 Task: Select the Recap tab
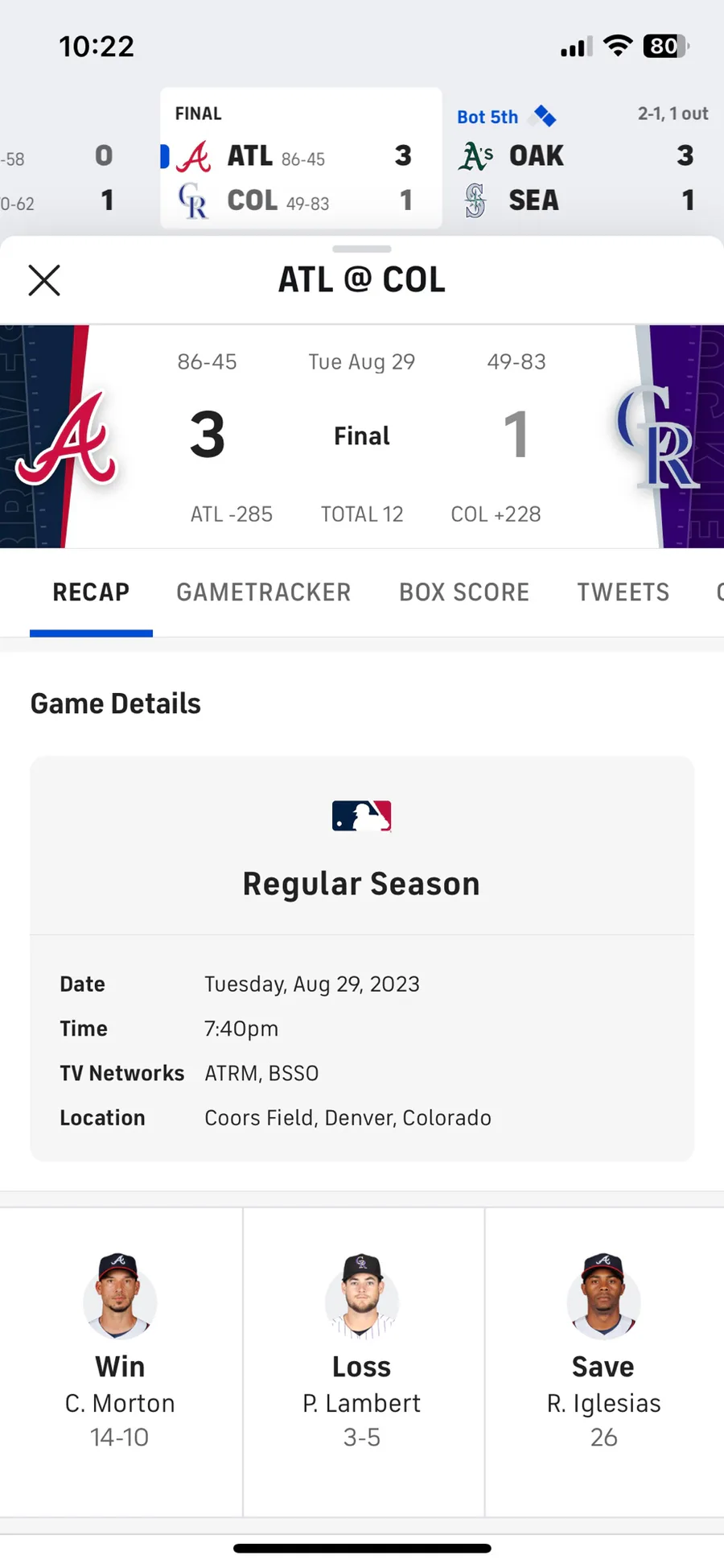pos(91,592)
